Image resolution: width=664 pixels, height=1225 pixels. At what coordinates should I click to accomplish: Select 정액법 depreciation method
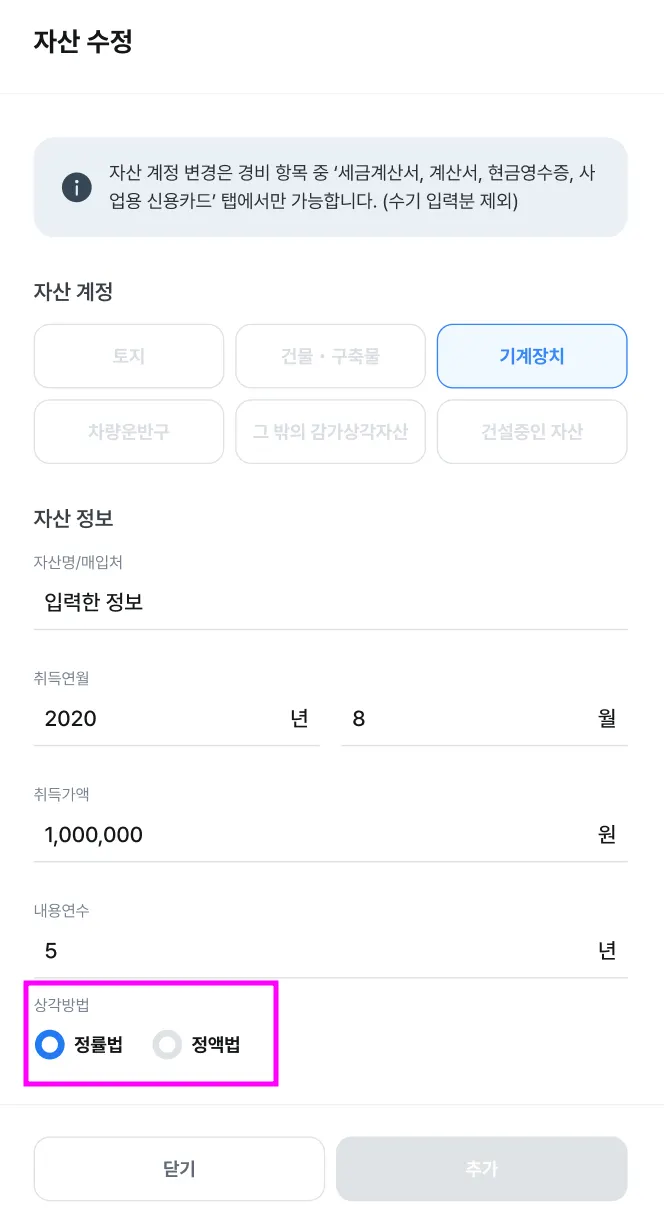(197, 1045)
